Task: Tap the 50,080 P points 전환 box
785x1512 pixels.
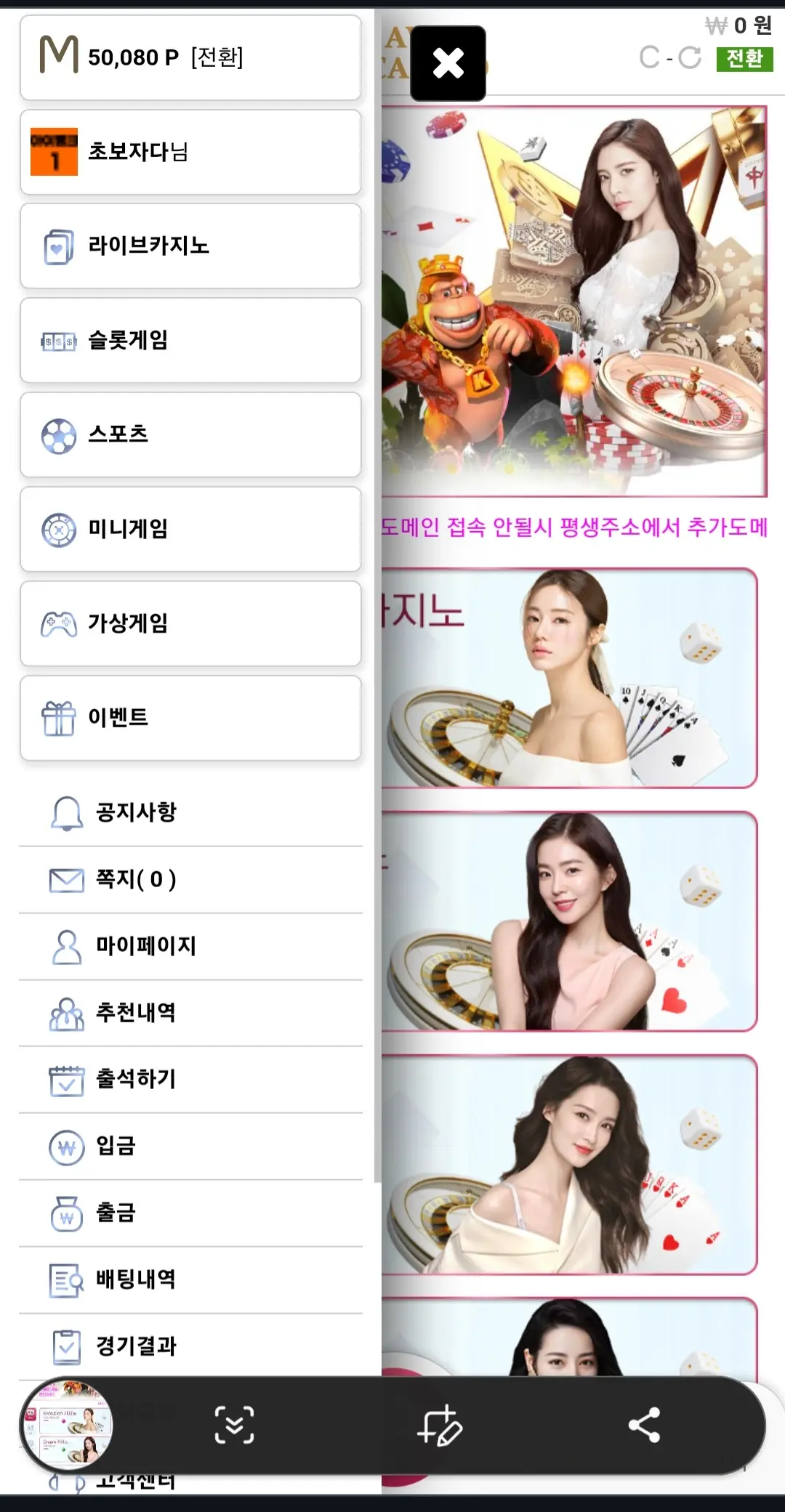Action: 190,57
